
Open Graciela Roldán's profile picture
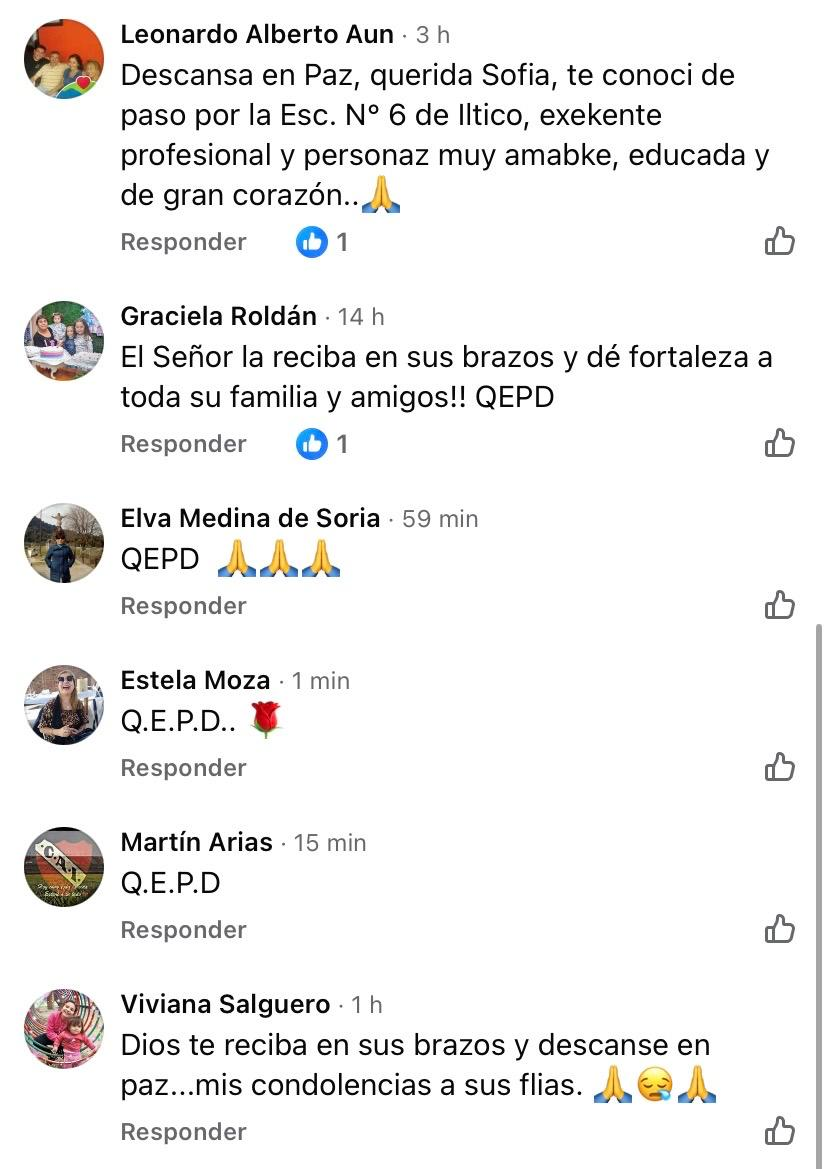[x=64, y=341]
